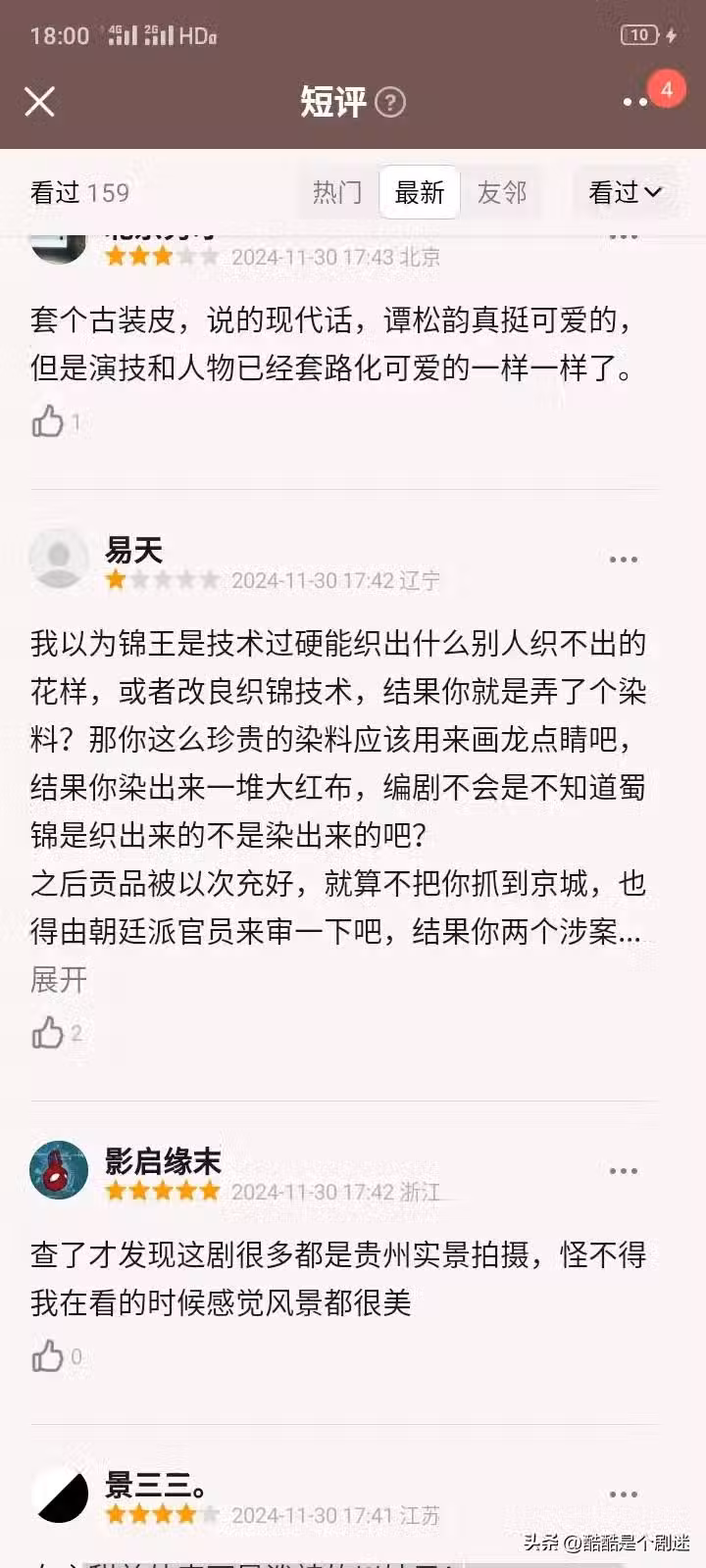This screenshot has height=1568, width=706.
Task: Switch to the 热门 tab
Action: 337,192
